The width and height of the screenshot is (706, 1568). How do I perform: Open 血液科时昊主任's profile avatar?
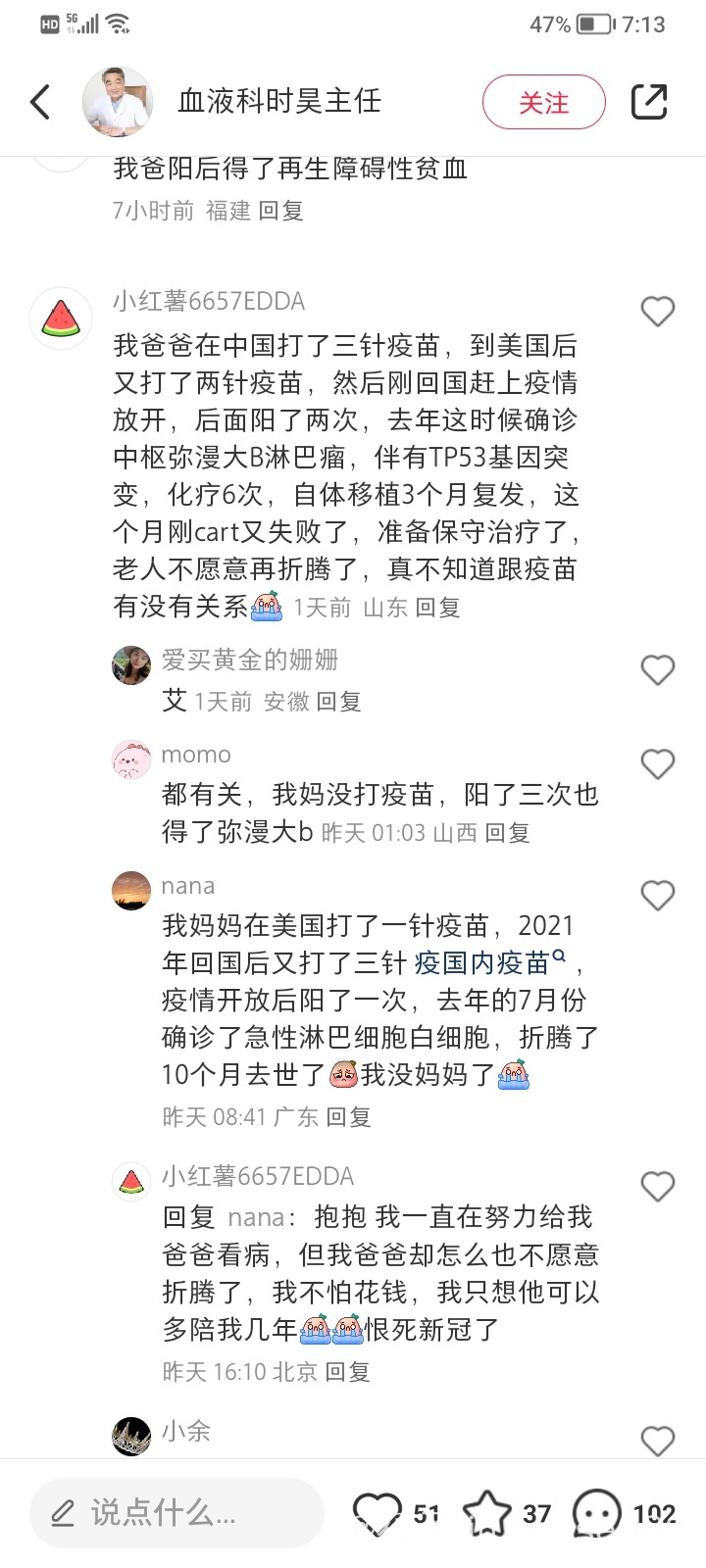coord(118,102)
